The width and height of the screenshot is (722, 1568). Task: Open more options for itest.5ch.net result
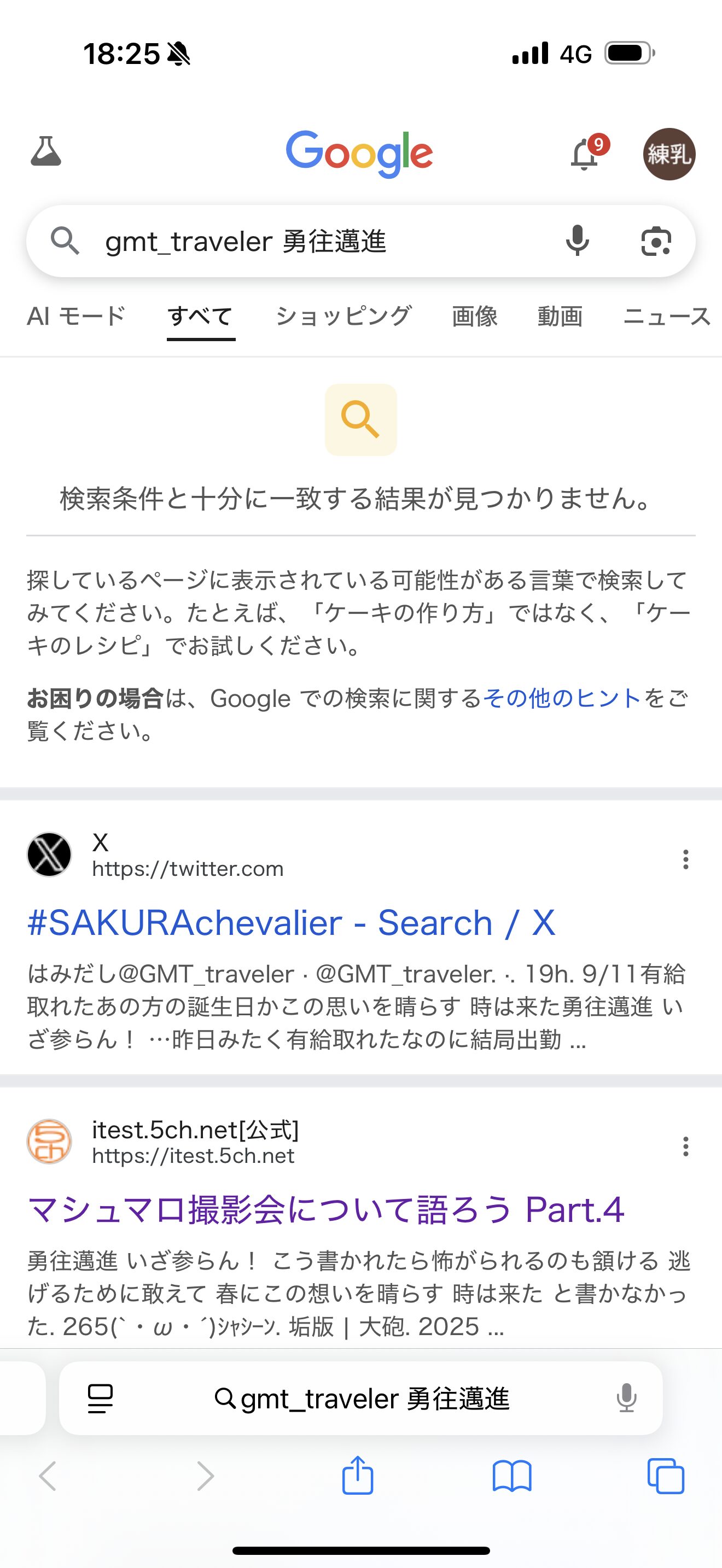685,1146
